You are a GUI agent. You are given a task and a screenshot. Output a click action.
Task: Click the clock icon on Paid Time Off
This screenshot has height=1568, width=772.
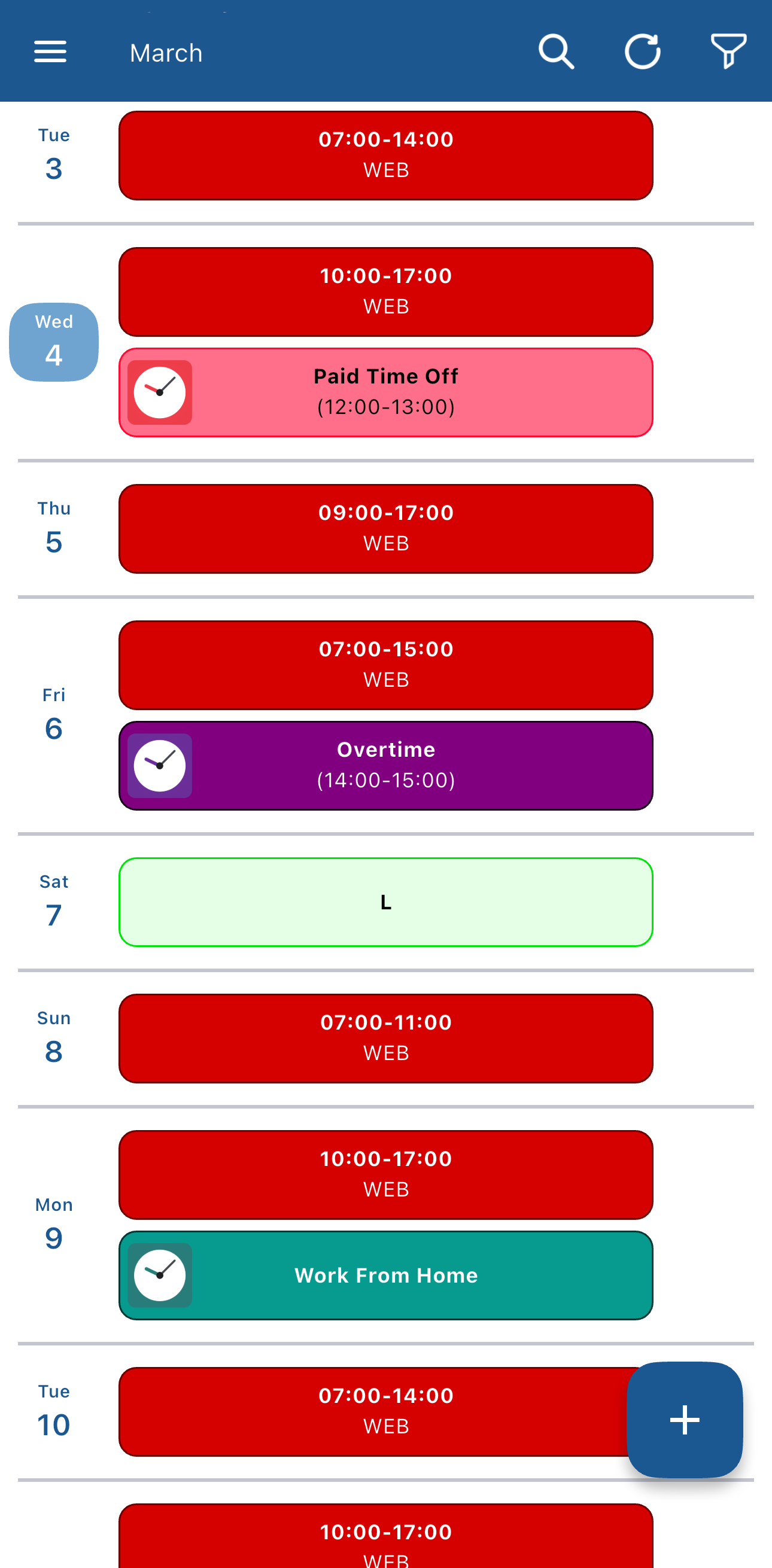pos(159,391)
